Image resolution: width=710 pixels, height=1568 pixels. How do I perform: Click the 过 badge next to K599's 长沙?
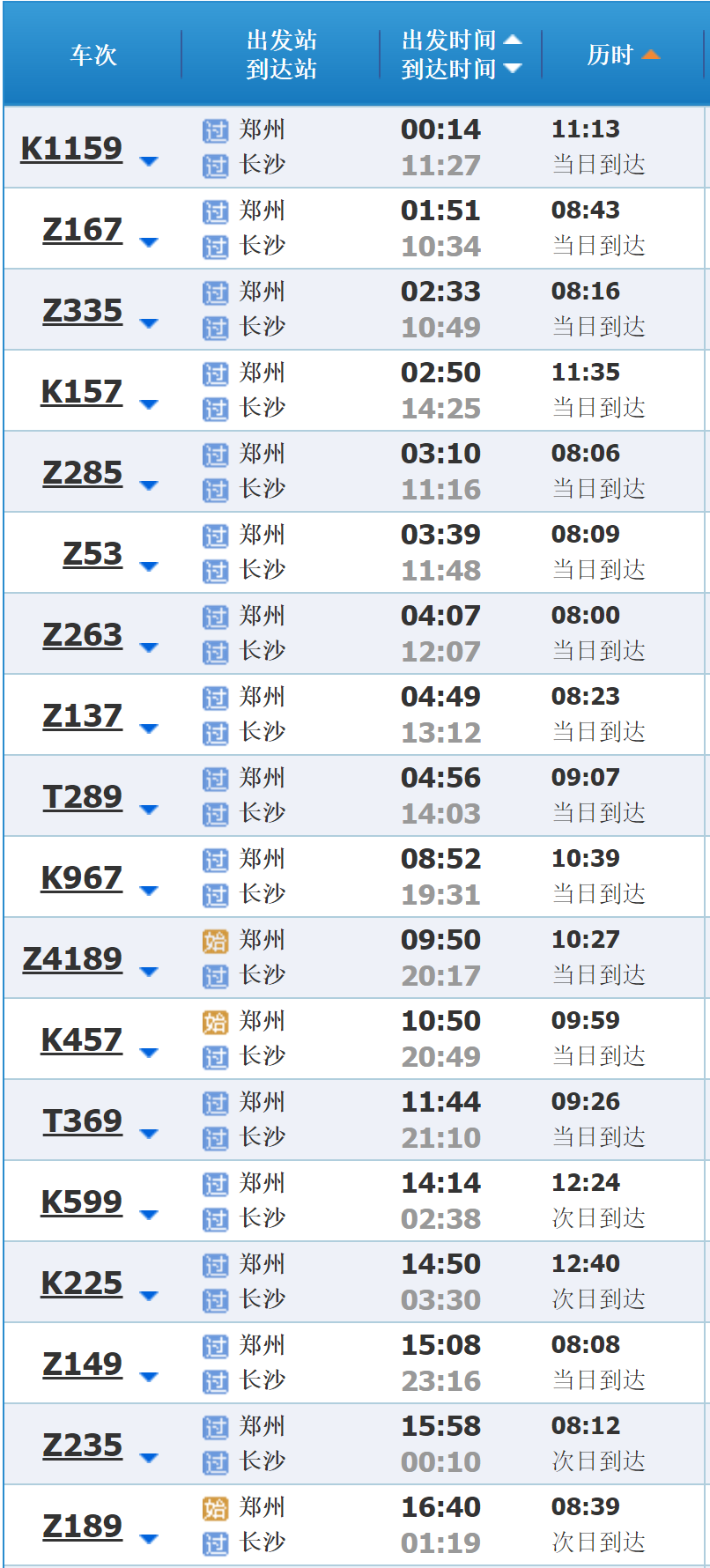[216, 1218]
